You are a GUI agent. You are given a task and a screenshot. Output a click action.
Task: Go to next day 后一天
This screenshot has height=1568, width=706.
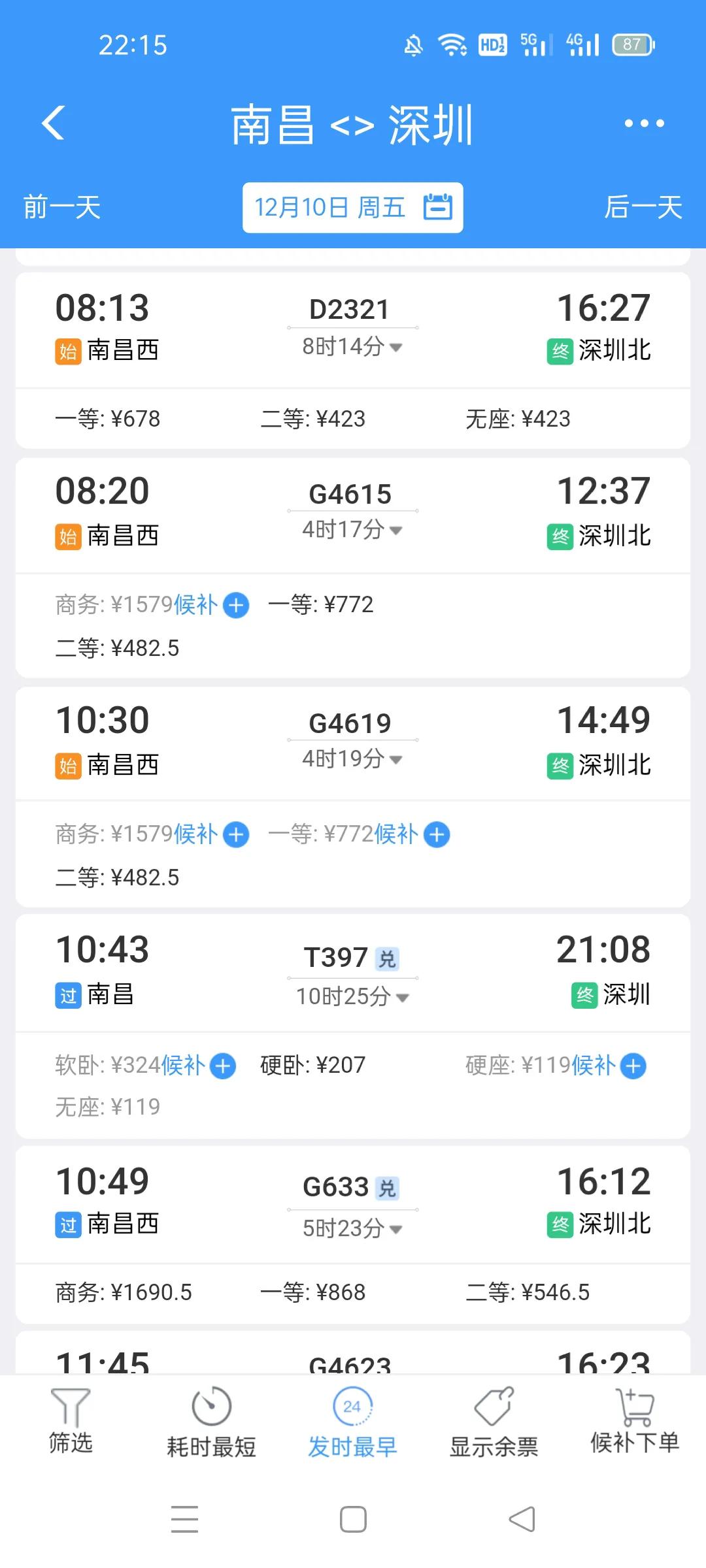643,207
